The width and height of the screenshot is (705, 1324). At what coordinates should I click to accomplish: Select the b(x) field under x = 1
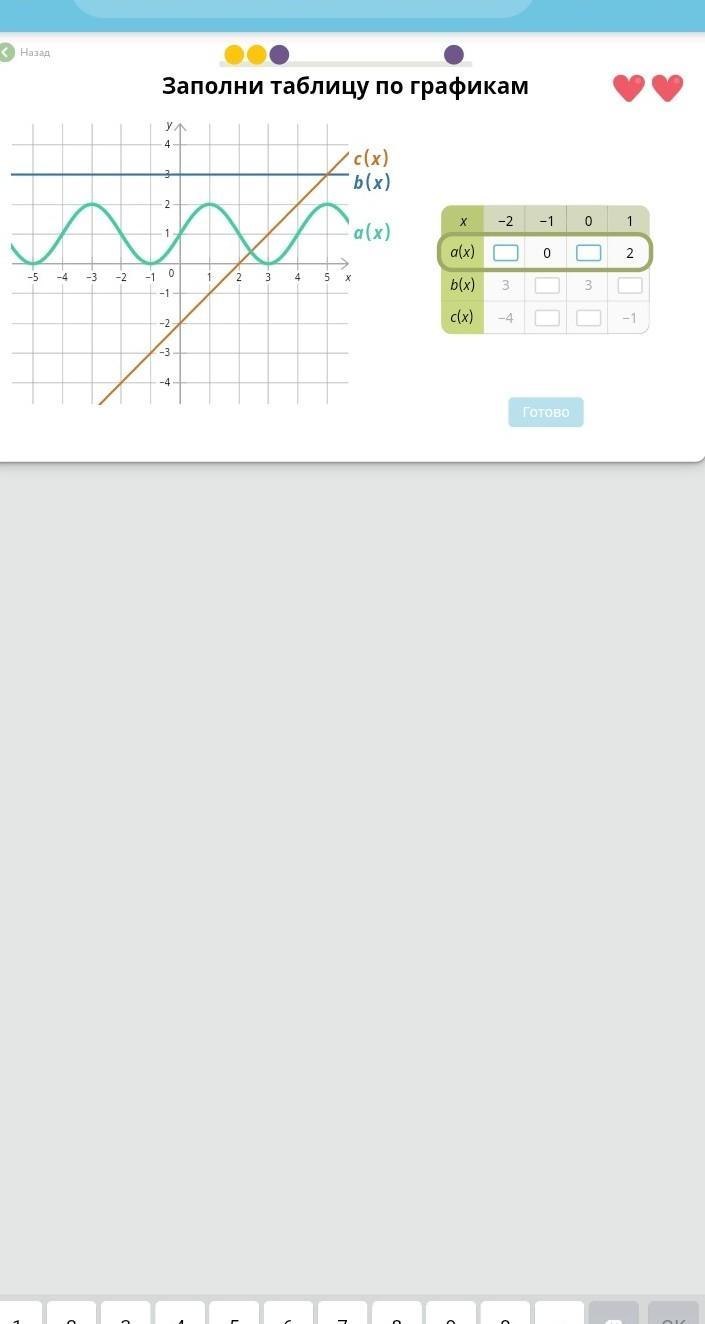[x=629, y=286]
